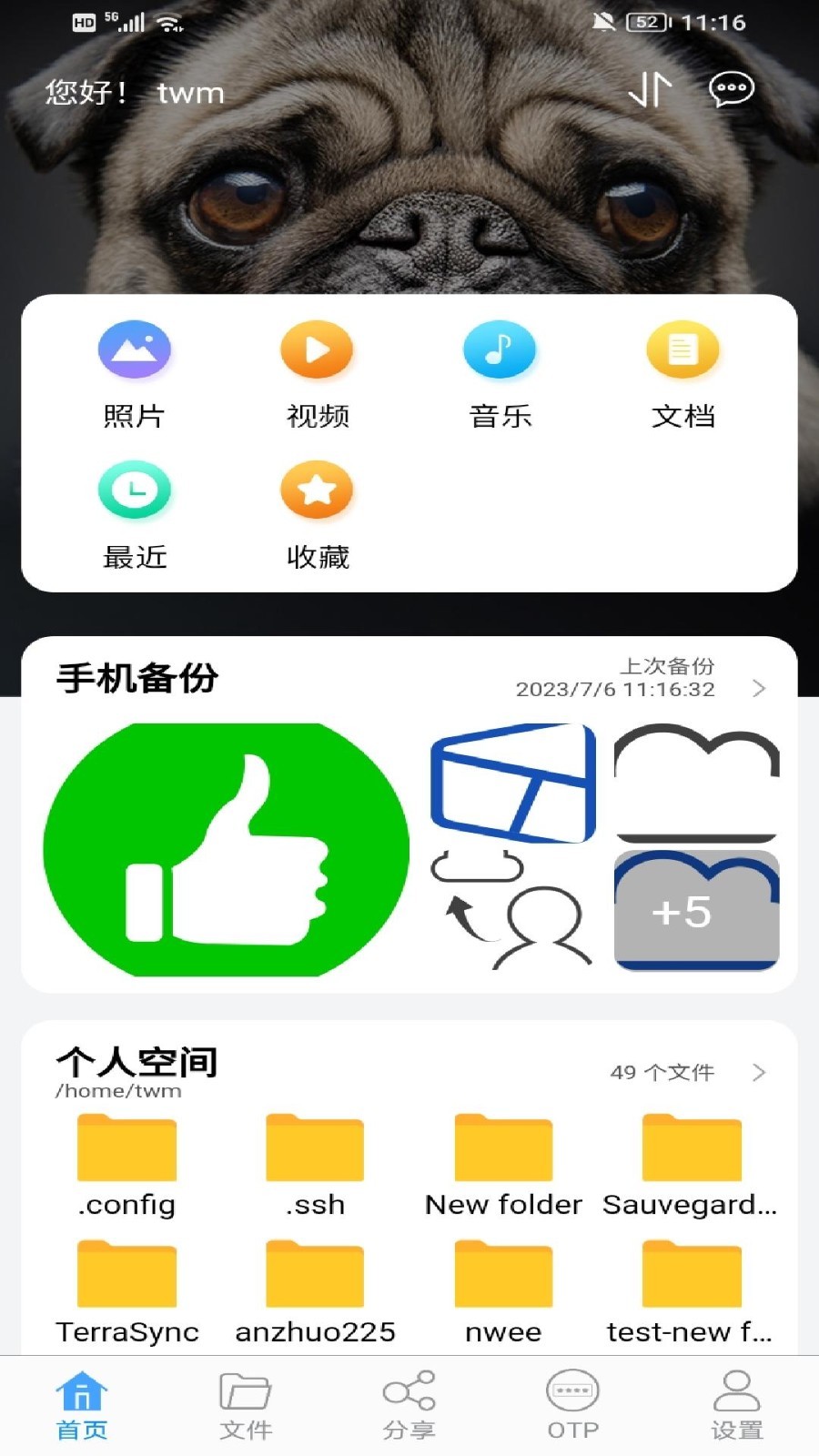The image size is (819, 1456).
Task: Expand the 个人空间 personal space chevron
Action: tap(758, 1072)
